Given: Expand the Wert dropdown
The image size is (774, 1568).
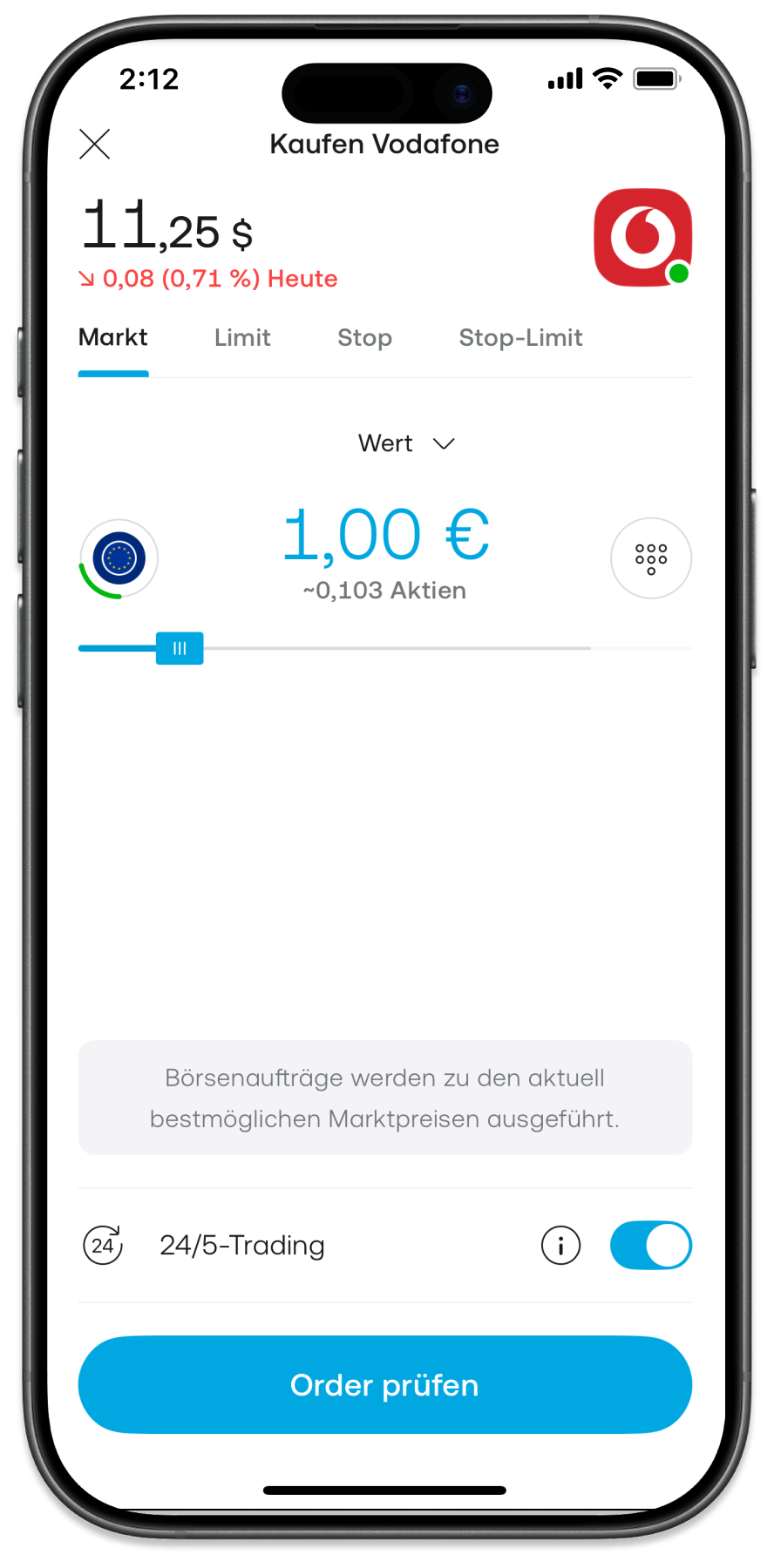Looking at the screenshot, I should click(x=406, y=443).
